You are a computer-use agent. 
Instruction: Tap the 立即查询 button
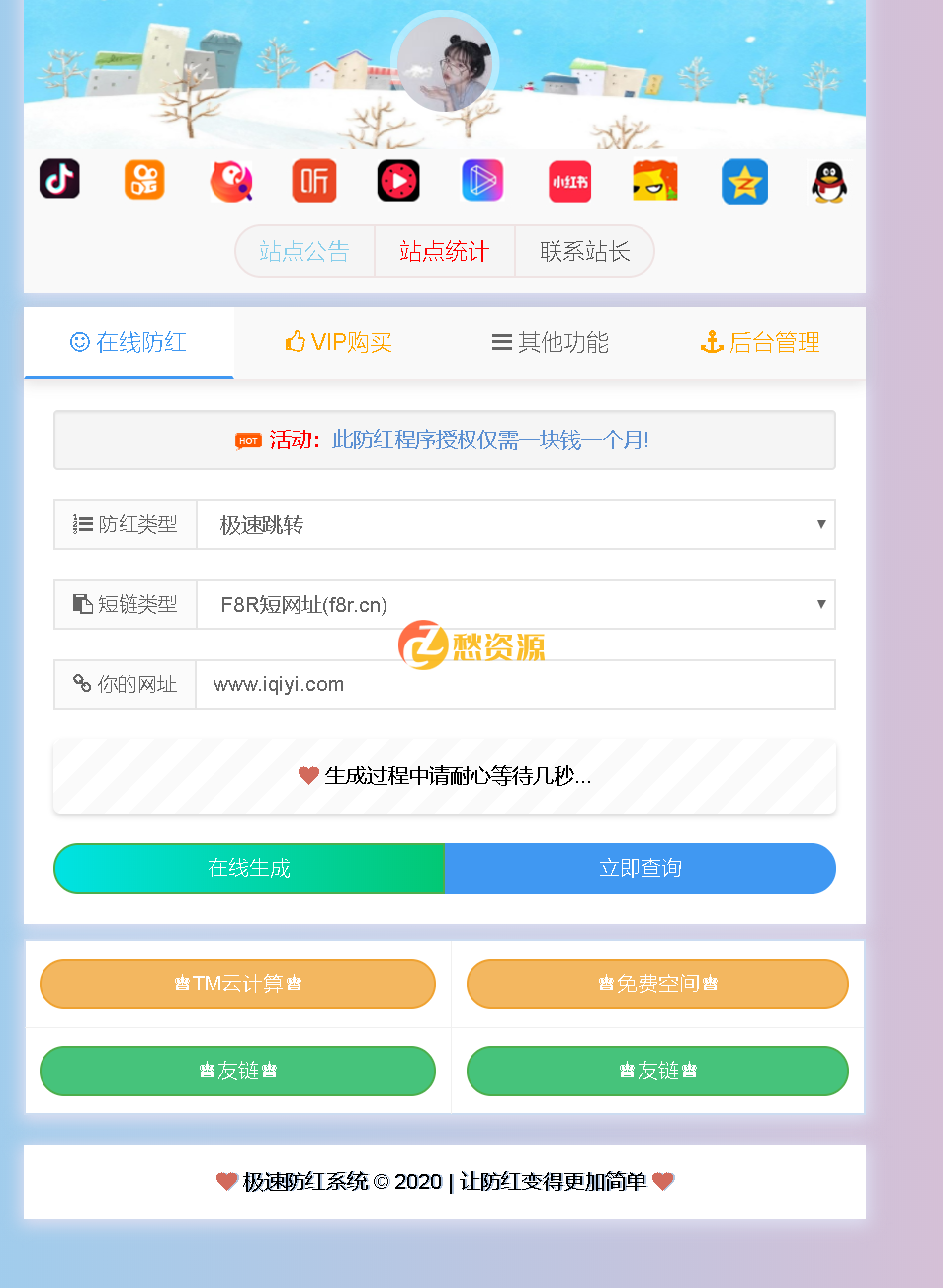pos(640,868)
